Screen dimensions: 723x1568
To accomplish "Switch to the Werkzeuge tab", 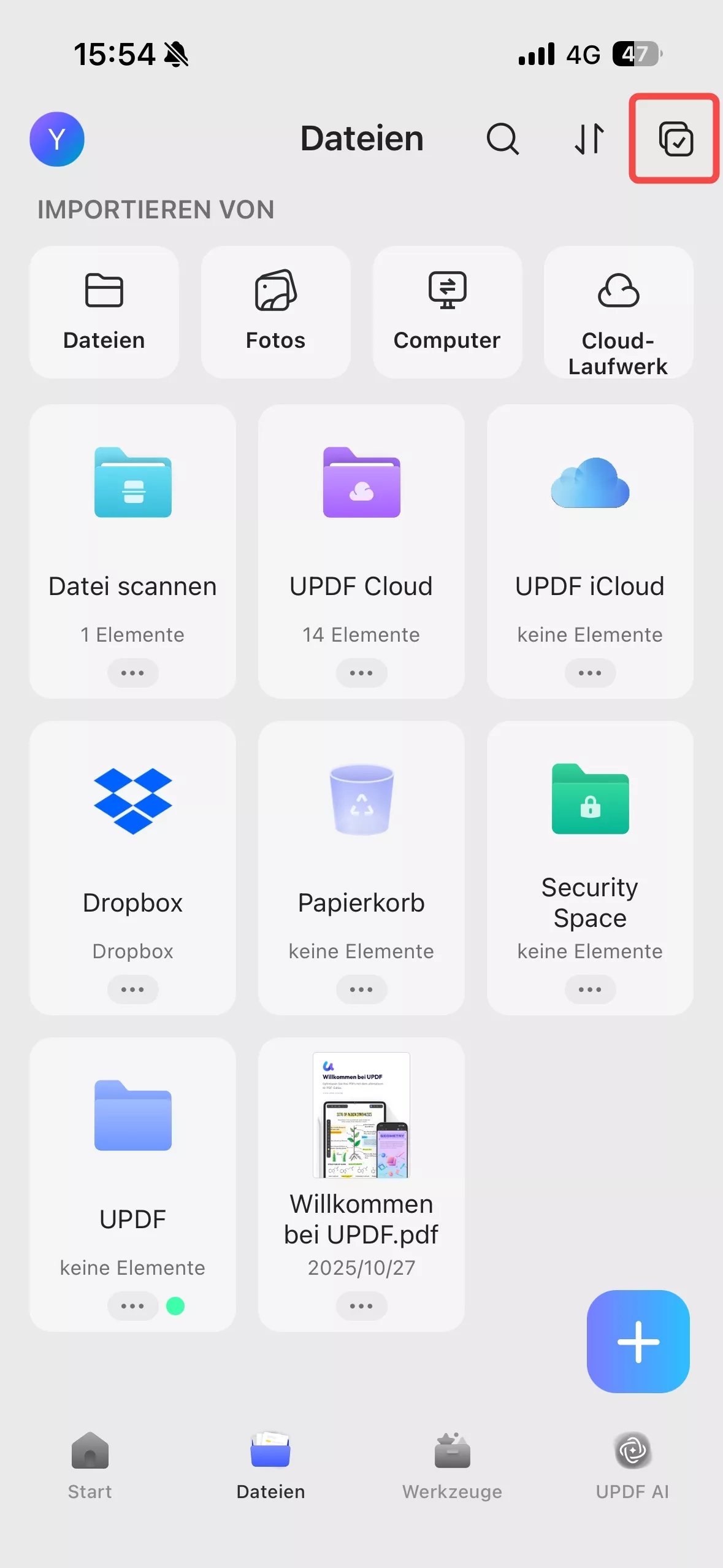I will pyautogui.click(x=452, y=1464).
